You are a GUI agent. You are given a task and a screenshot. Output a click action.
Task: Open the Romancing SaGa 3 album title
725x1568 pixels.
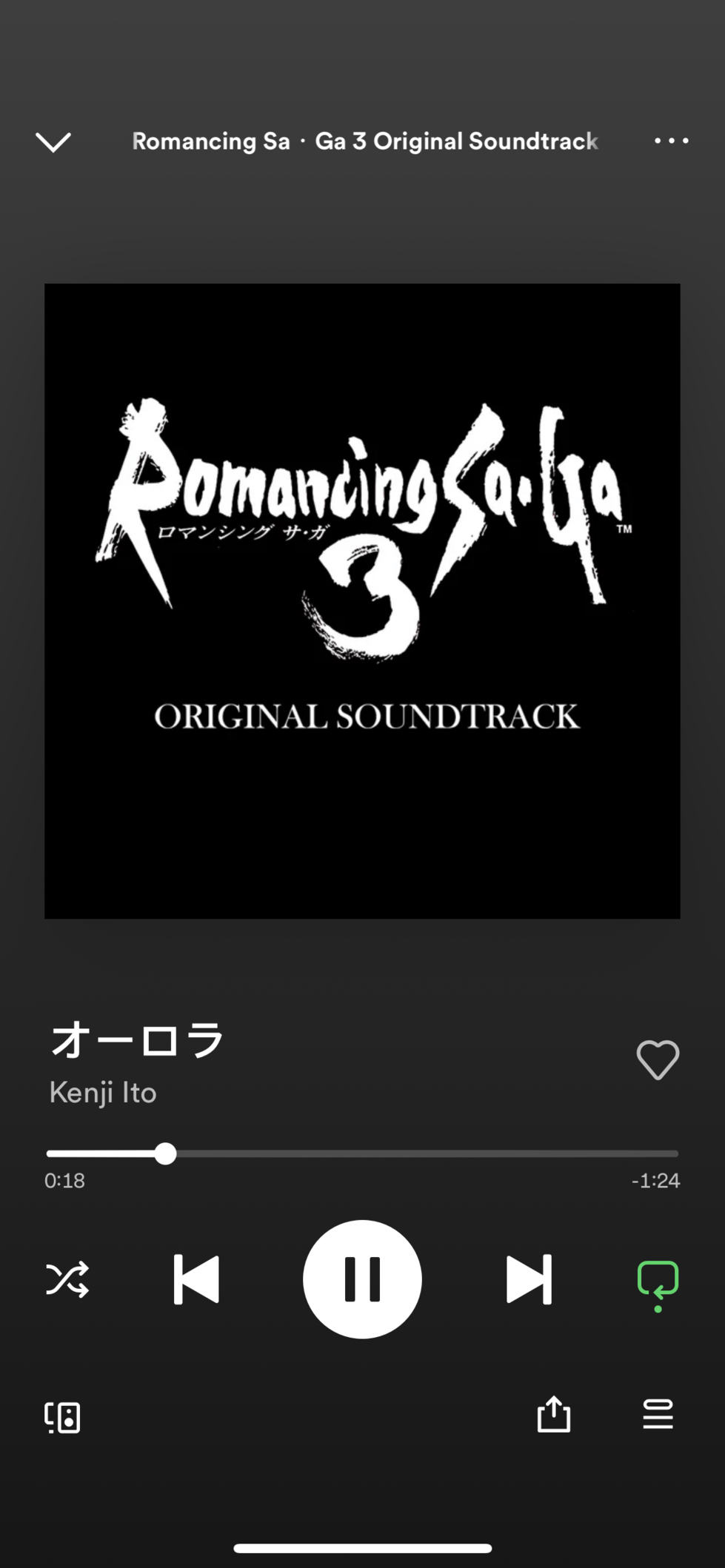pos(364,141)
